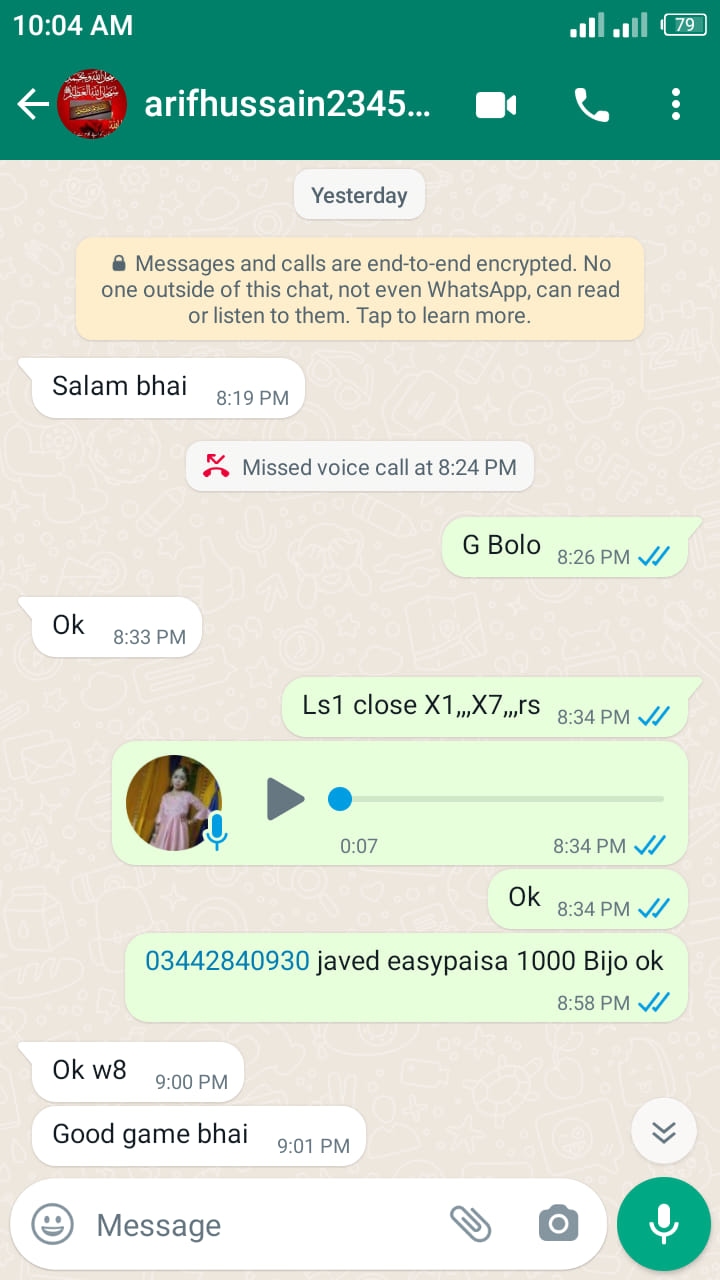Image resolution: width=720 pixels, height=1280 pixels.
Task: Open the overflow menu
Action: pyautogui.click(x=676, y=104)
